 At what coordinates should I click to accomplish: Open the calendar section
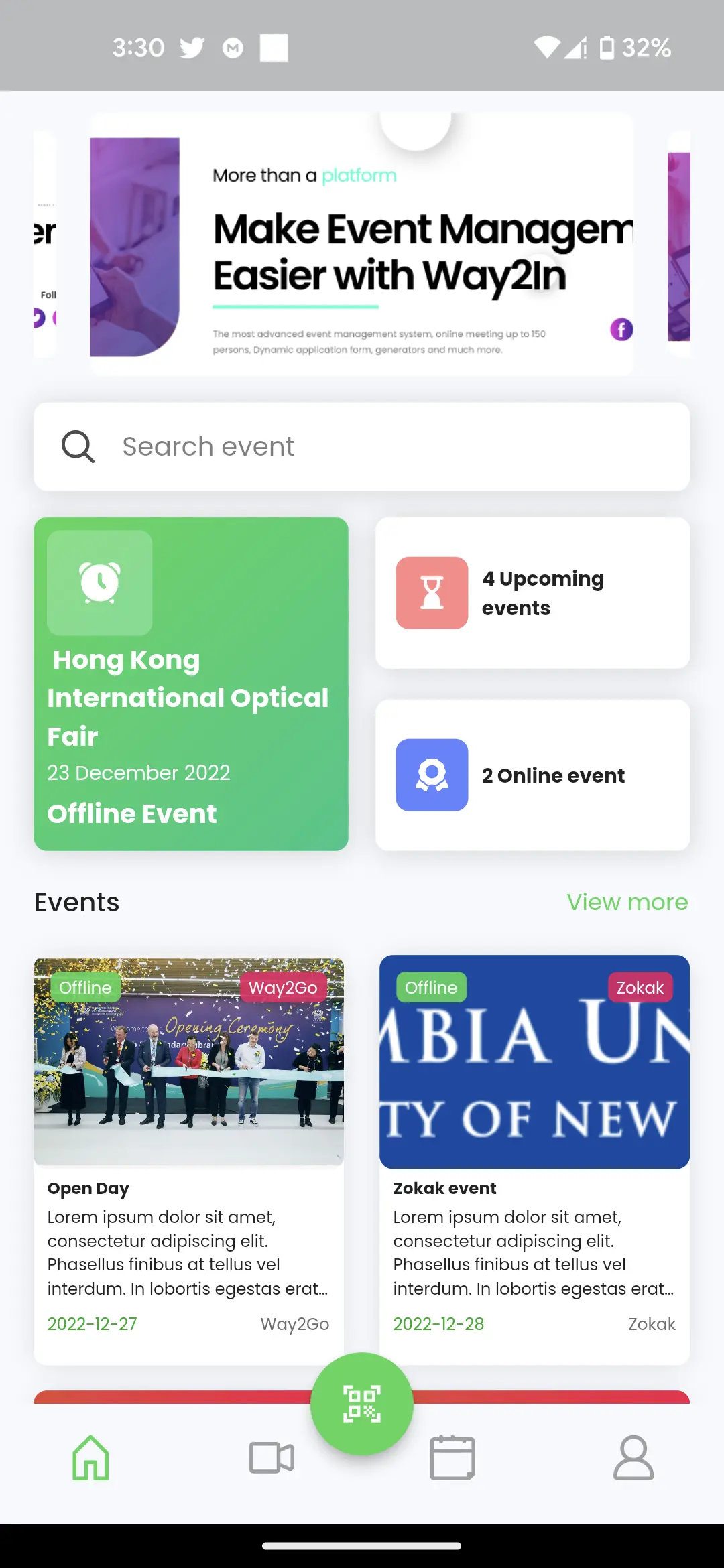(x=452, y=1457)
